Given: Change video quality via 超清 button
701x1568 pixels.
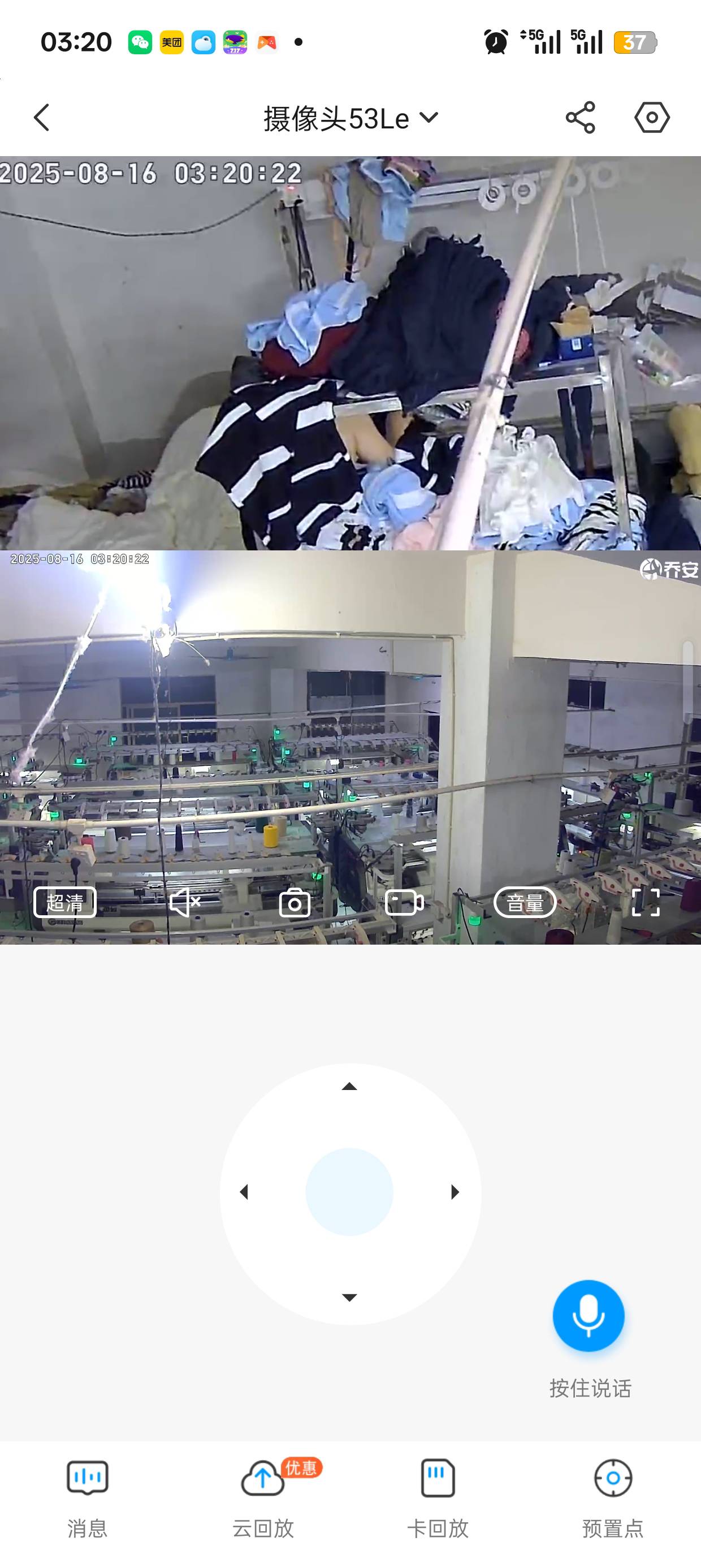Looking at the screenshot, I should coord(65,902).
